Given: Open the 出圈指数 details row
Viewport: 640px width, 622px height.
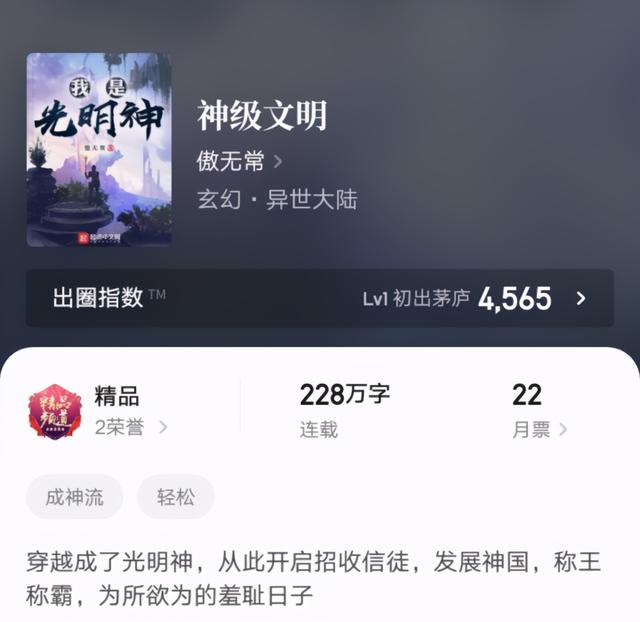Looking at the screenshot, I should tap(320, 298).
